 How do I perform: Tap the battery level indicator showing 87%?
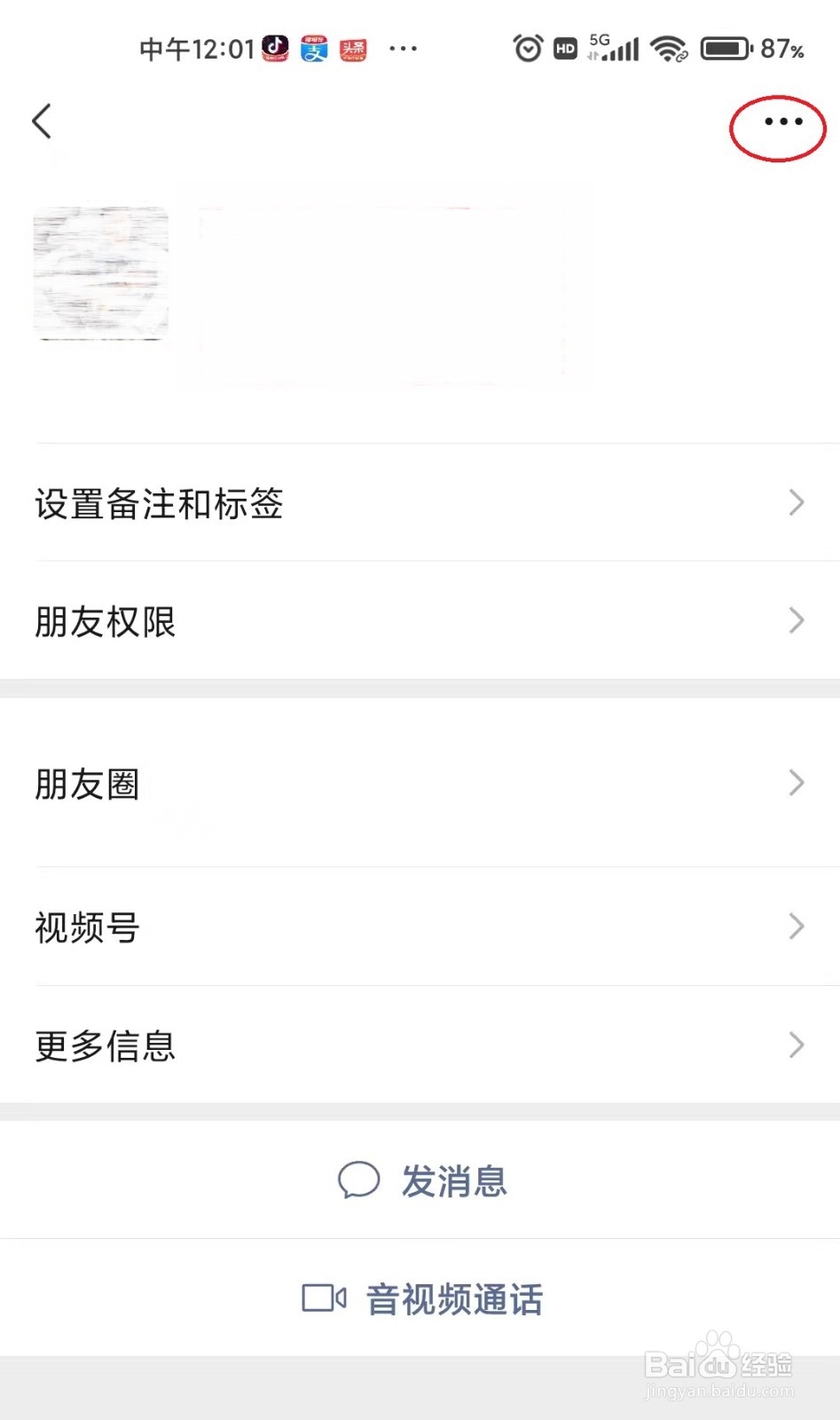pos(727,48)
